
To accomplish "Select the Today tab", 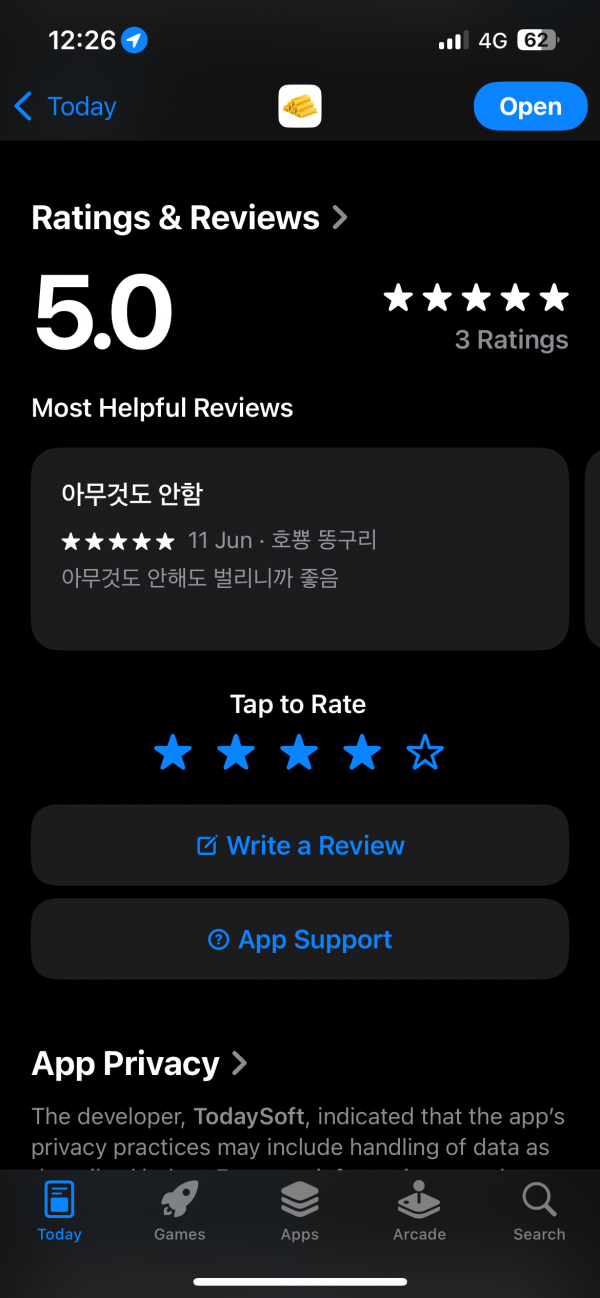I will tap(60, 1210).
